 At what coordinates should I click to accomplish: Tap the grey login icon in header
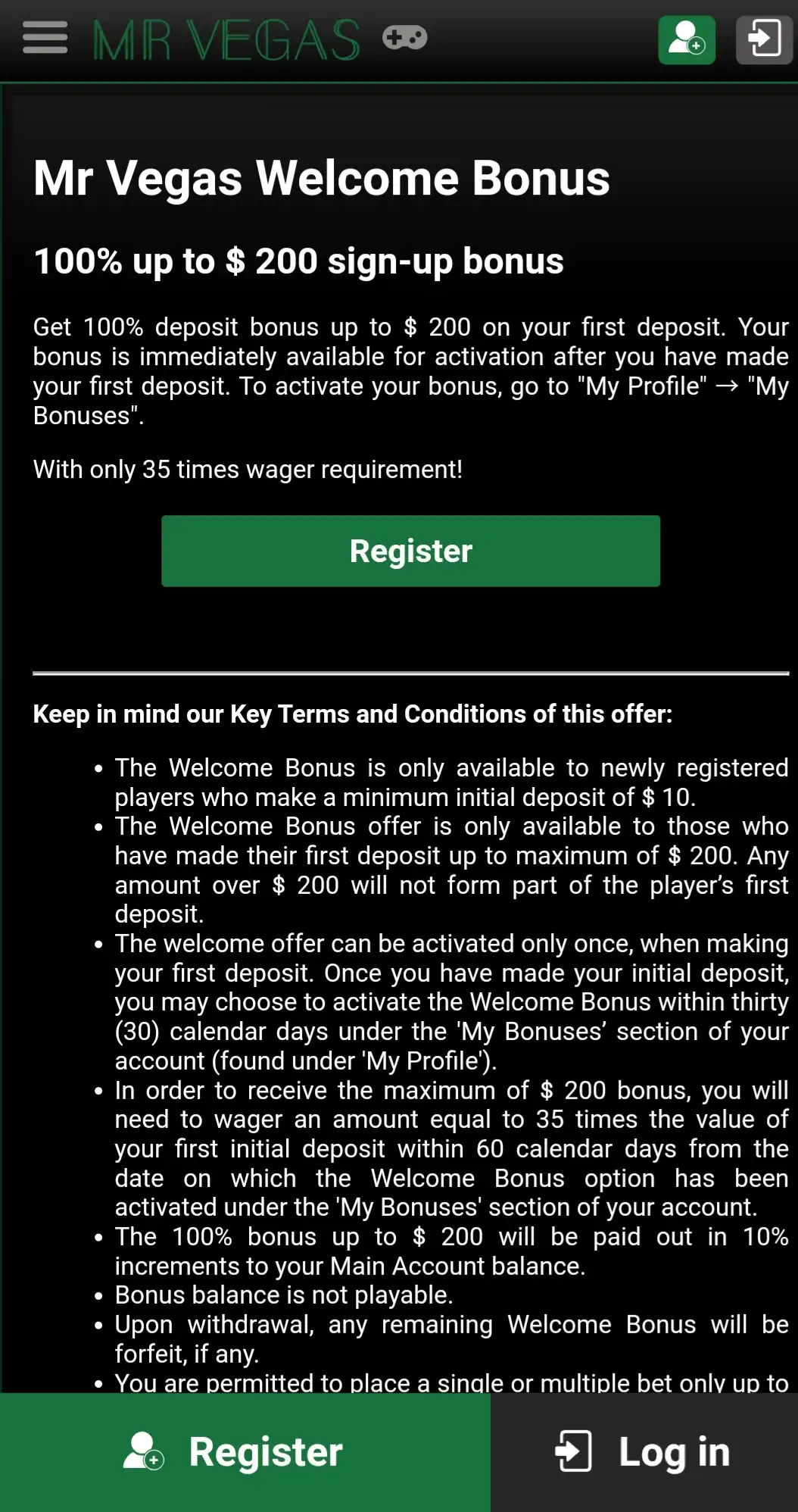tap(764, 39)
